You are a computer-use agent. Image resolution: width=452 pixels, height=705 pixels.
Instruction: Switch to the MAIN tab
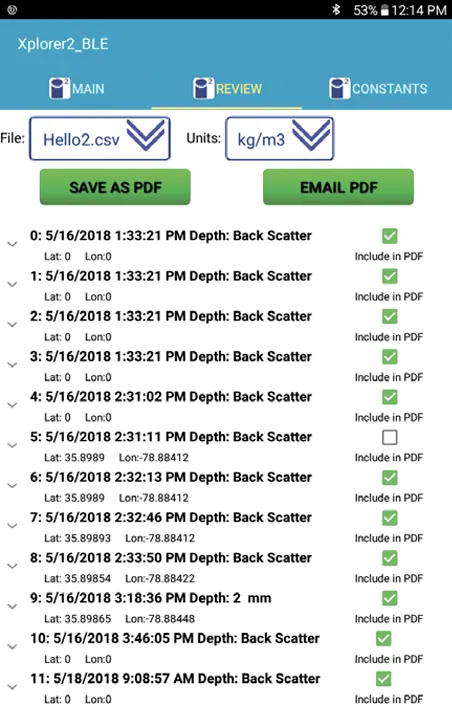76,88
